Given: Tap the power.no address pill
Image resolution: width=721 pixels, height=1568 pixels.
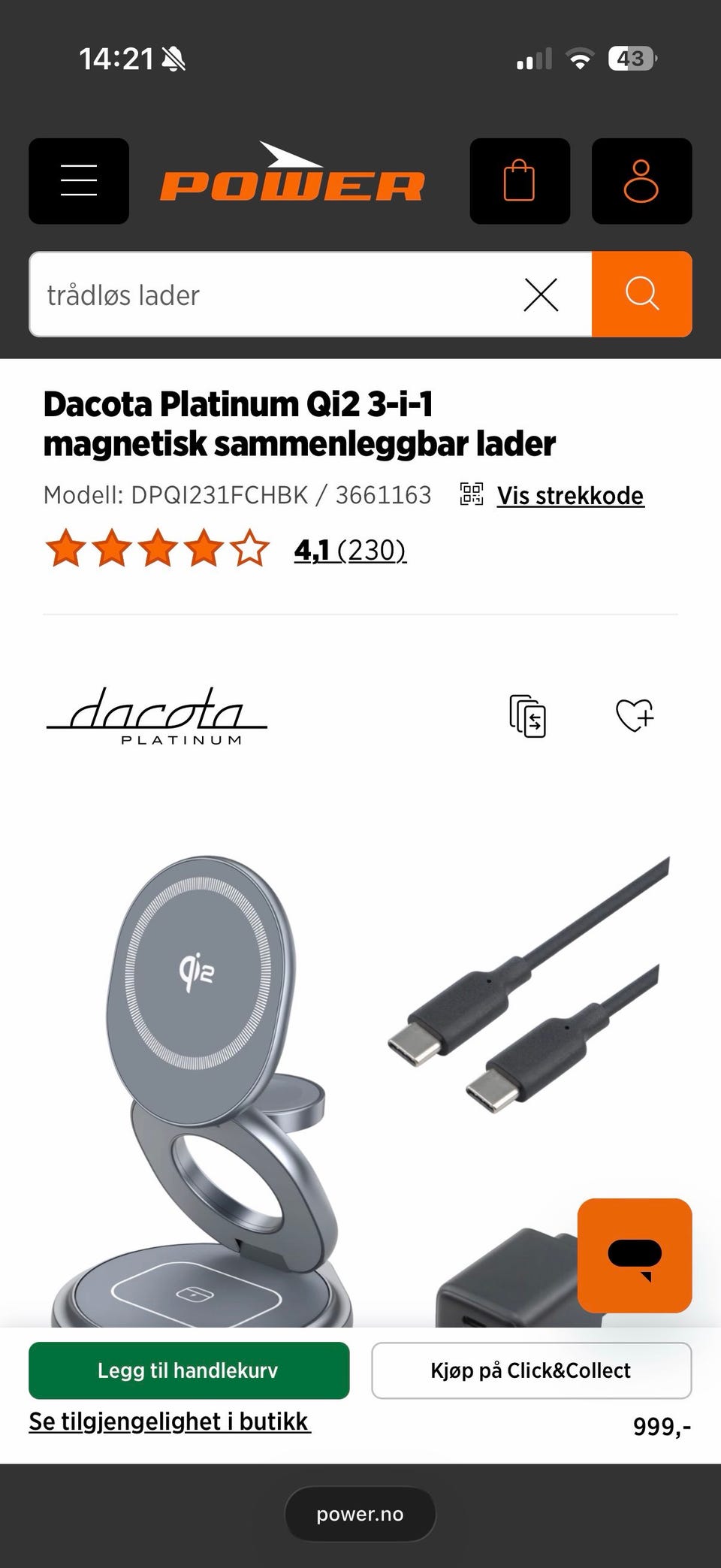Looking at the screenshot, I should [360, 1514].
